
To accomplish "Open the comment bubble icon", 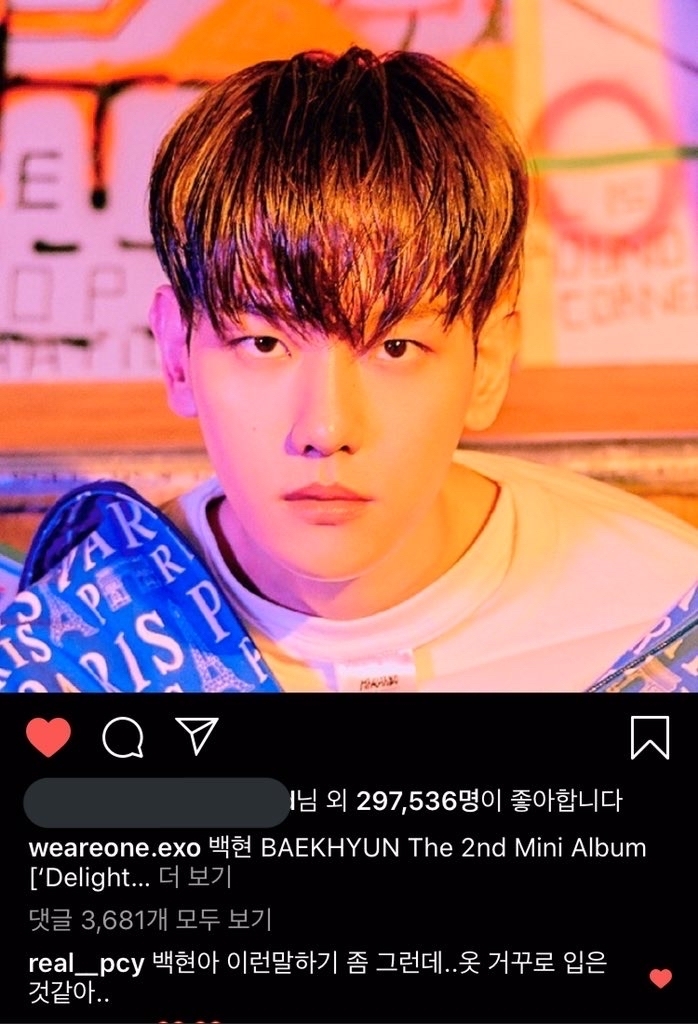I will coord(123,738).
